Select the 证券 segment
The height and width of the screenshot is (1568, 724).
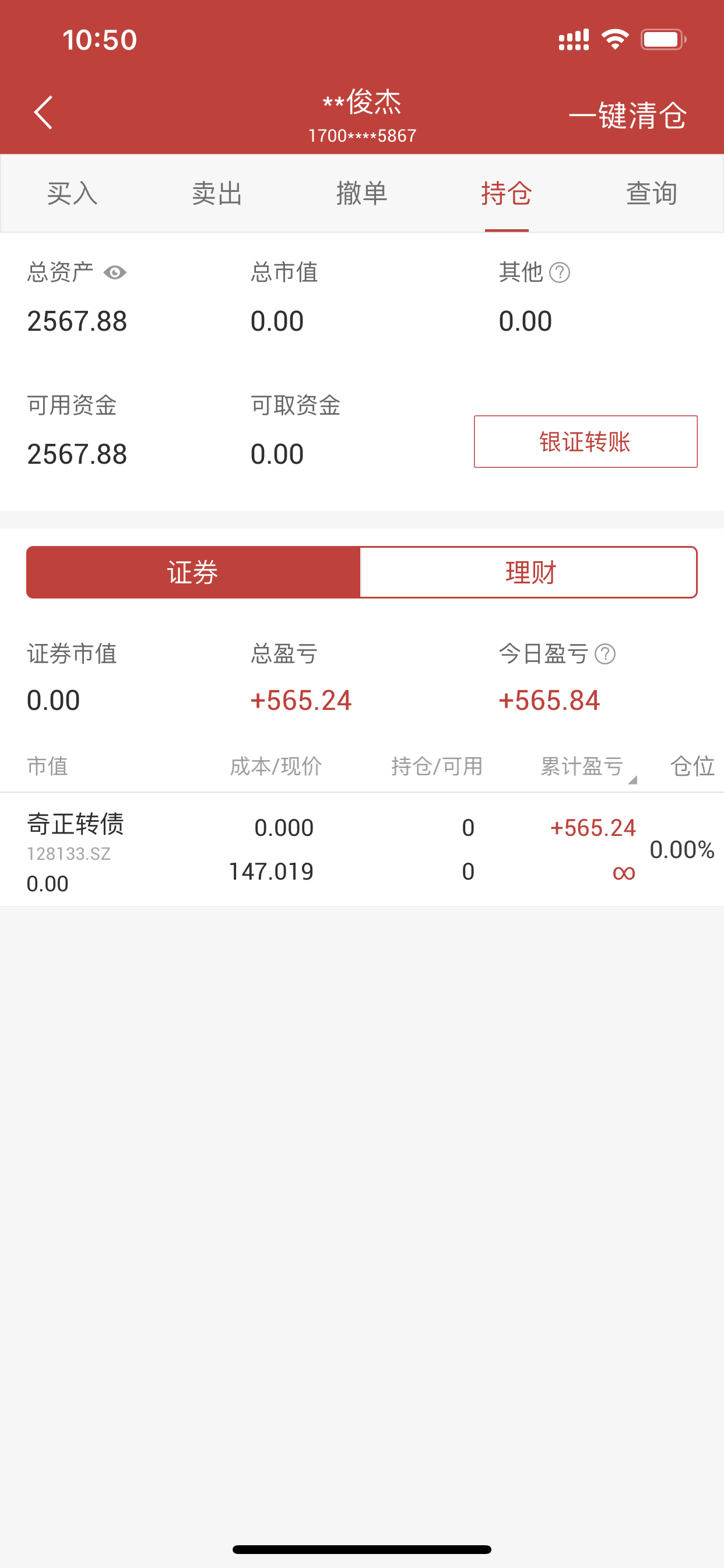click(x=193, y=572)
